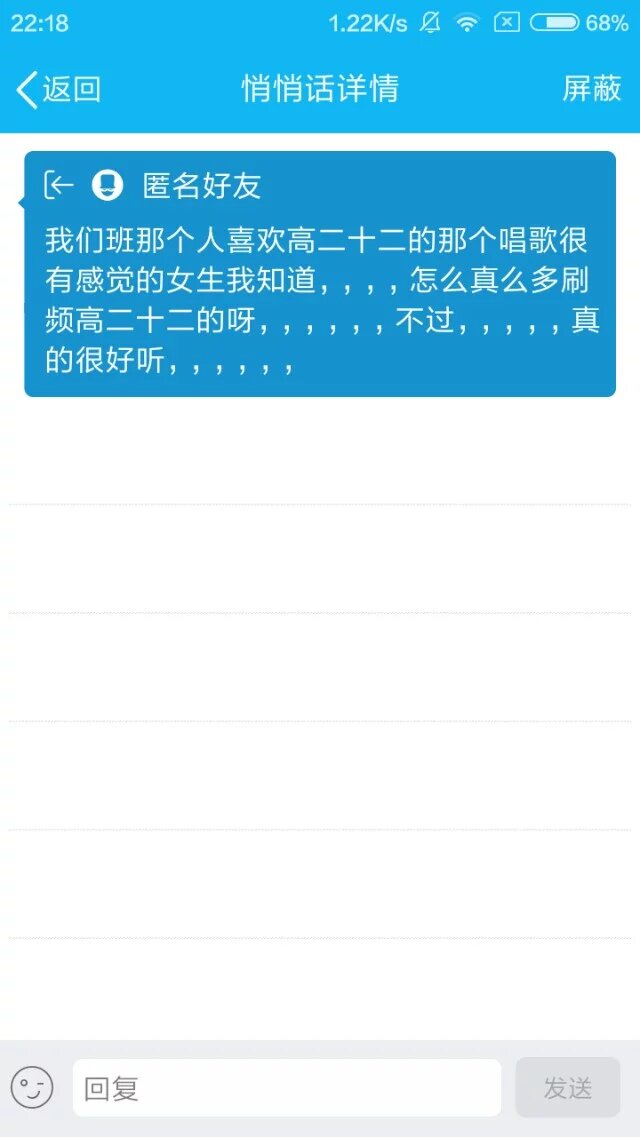Open the emoji picker

click(x=32, y=1087)
